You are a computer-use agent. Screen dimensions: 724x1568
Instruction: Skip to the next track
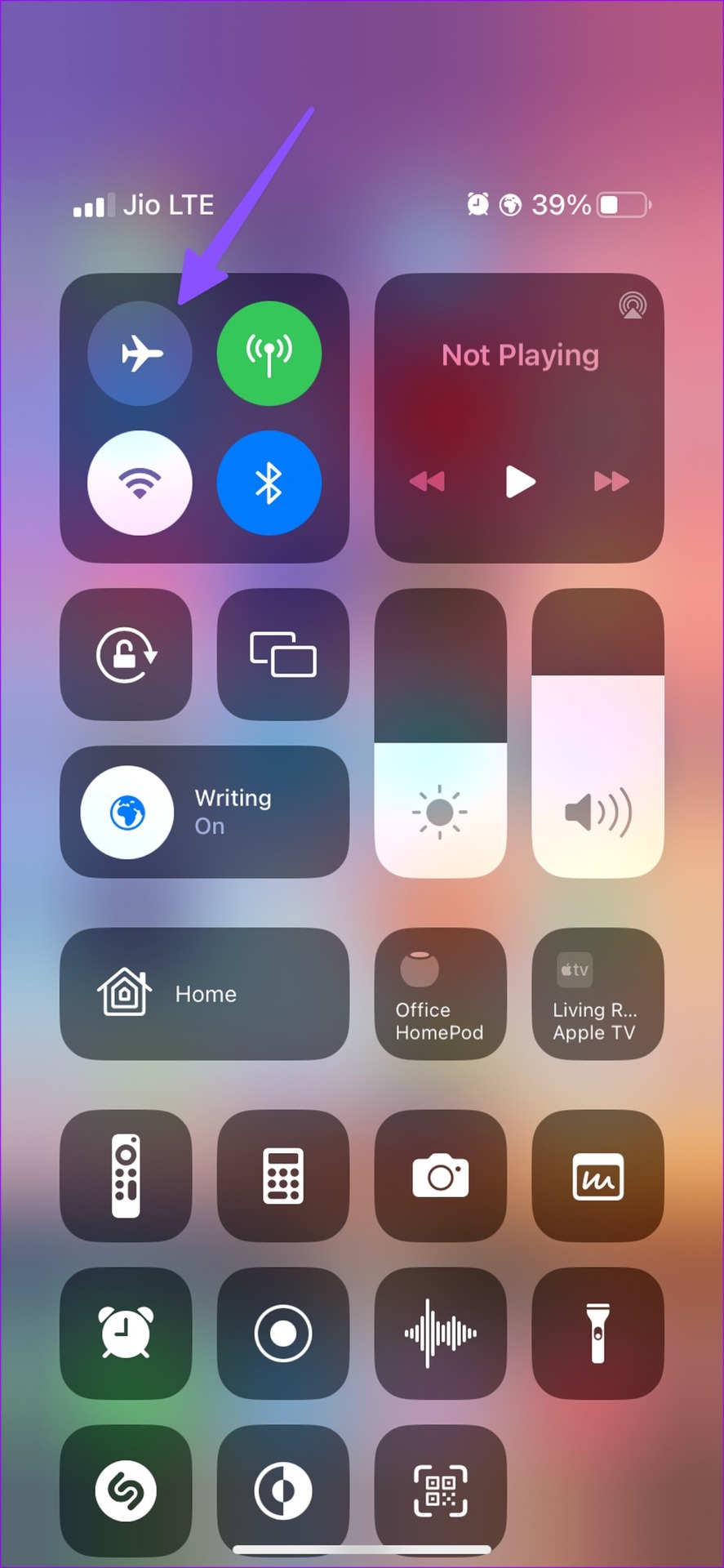[611, 481]
